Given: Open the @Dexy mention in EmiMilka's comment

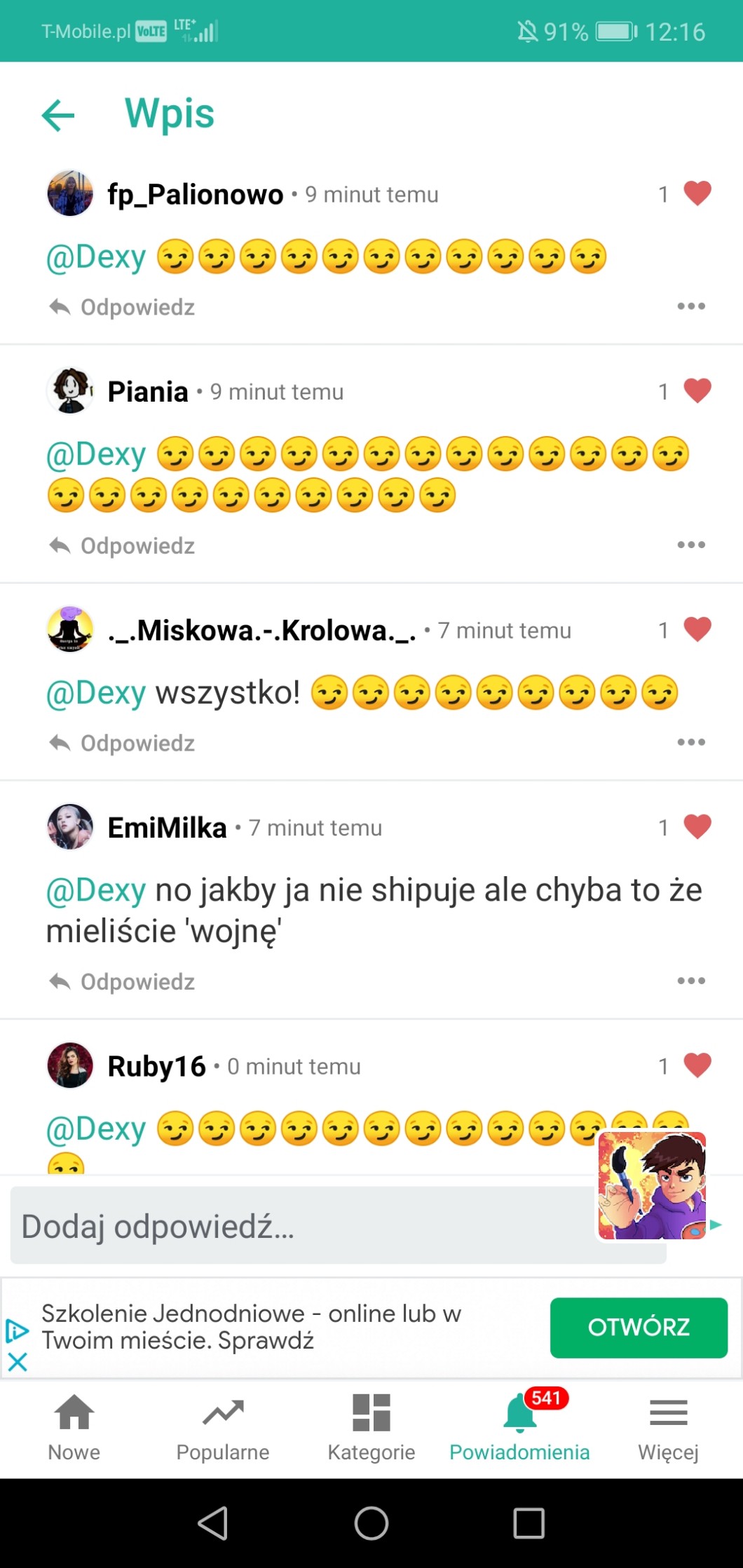Looking at the screenshot, I should 96,890.
